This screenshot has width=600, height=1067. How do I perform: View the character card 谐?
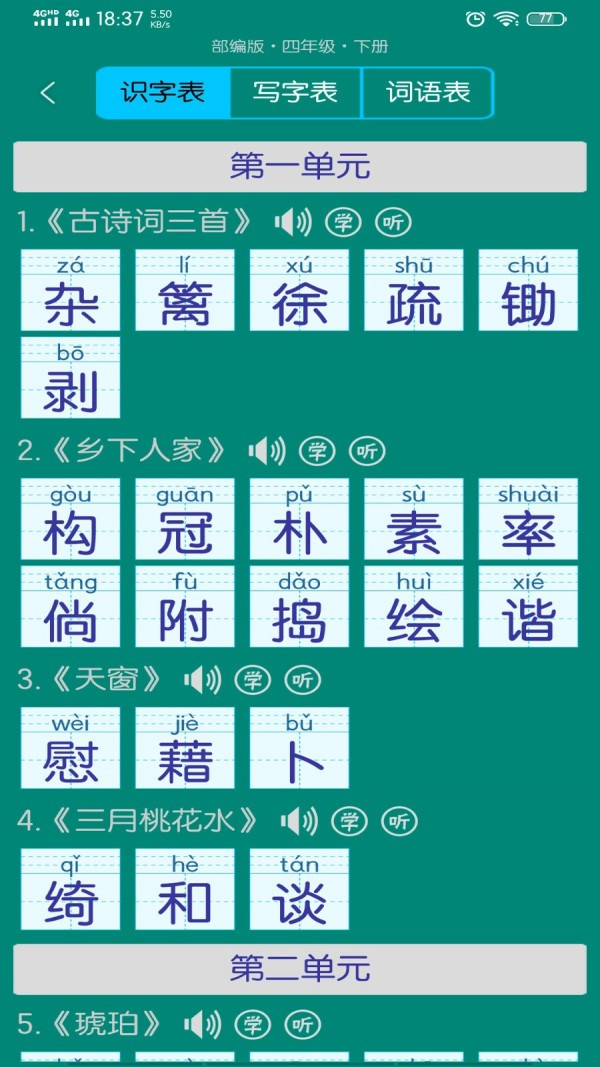click(x=528, y=607)
